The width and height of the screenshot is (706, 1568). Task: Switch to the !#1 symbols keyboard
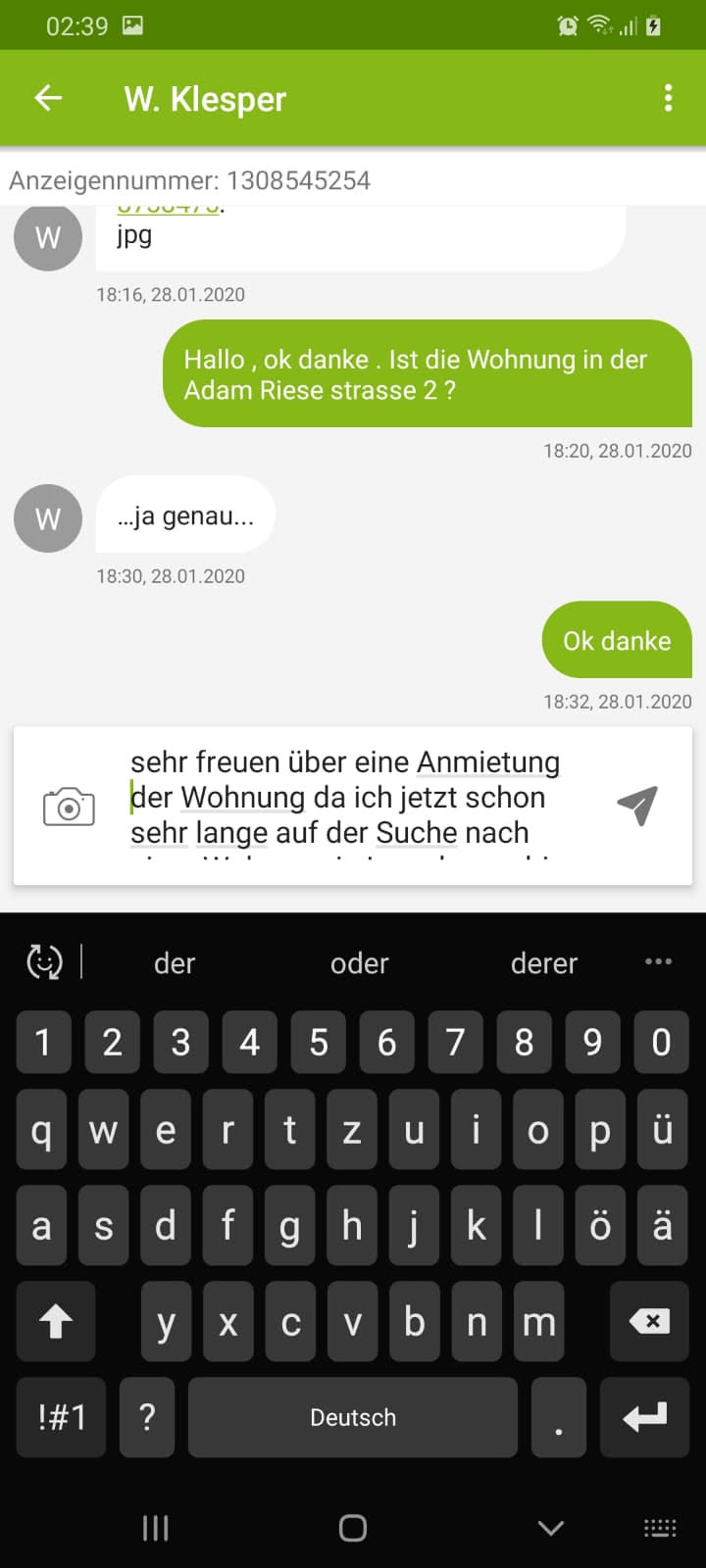(62, 1417)
